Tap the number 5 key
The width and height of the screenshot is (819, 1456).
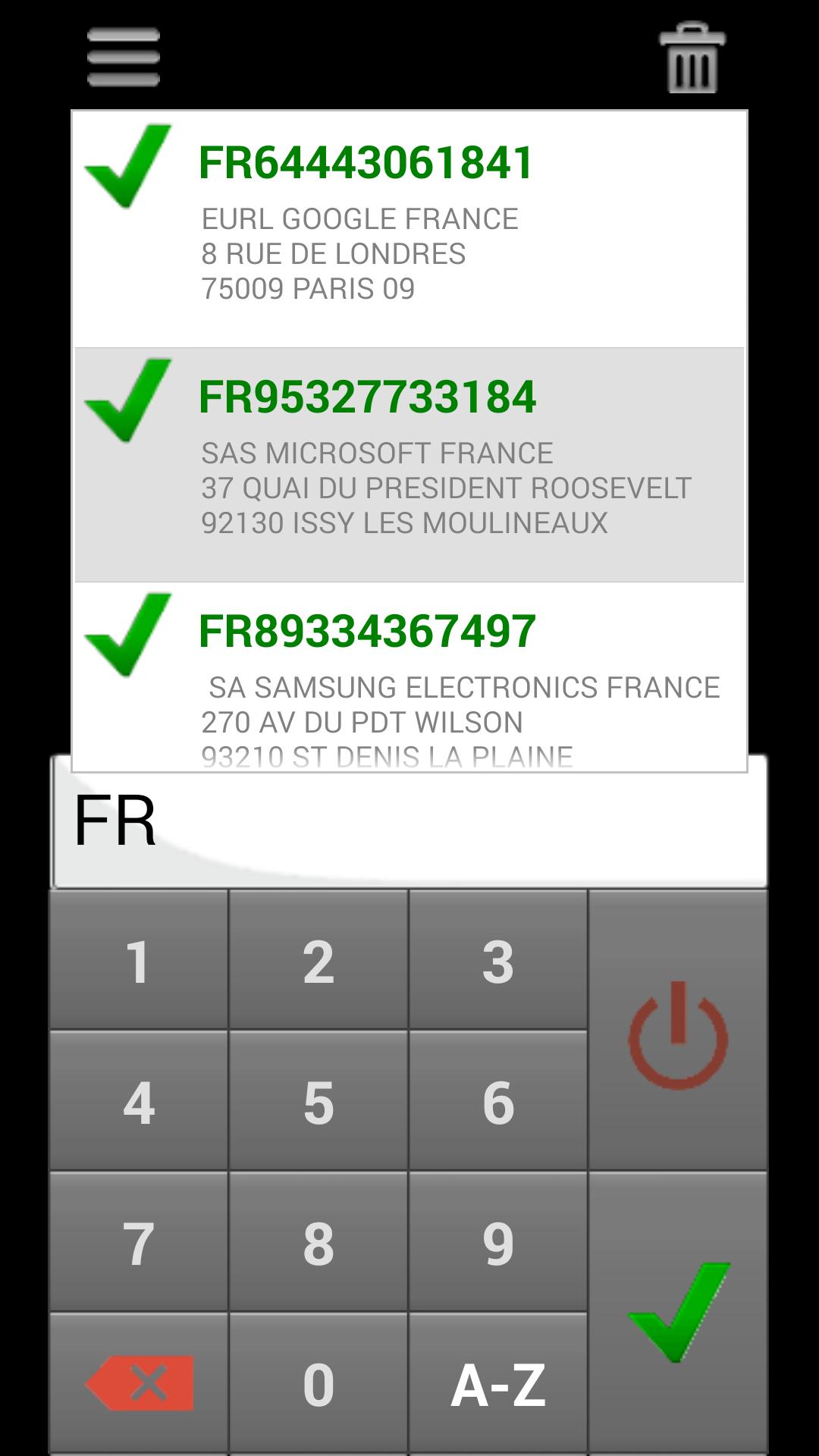point(318,1101)
